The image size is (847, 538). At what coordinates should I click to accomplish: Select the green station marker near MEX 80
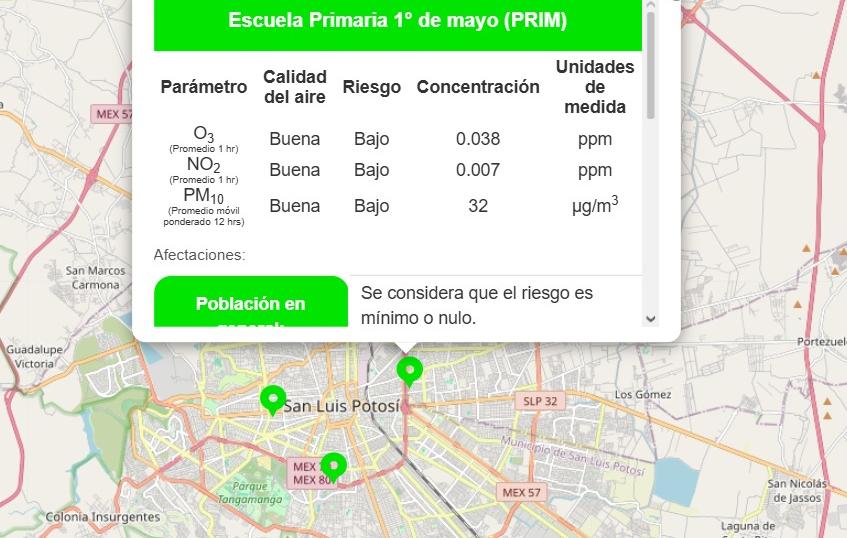tap(333, 465)
